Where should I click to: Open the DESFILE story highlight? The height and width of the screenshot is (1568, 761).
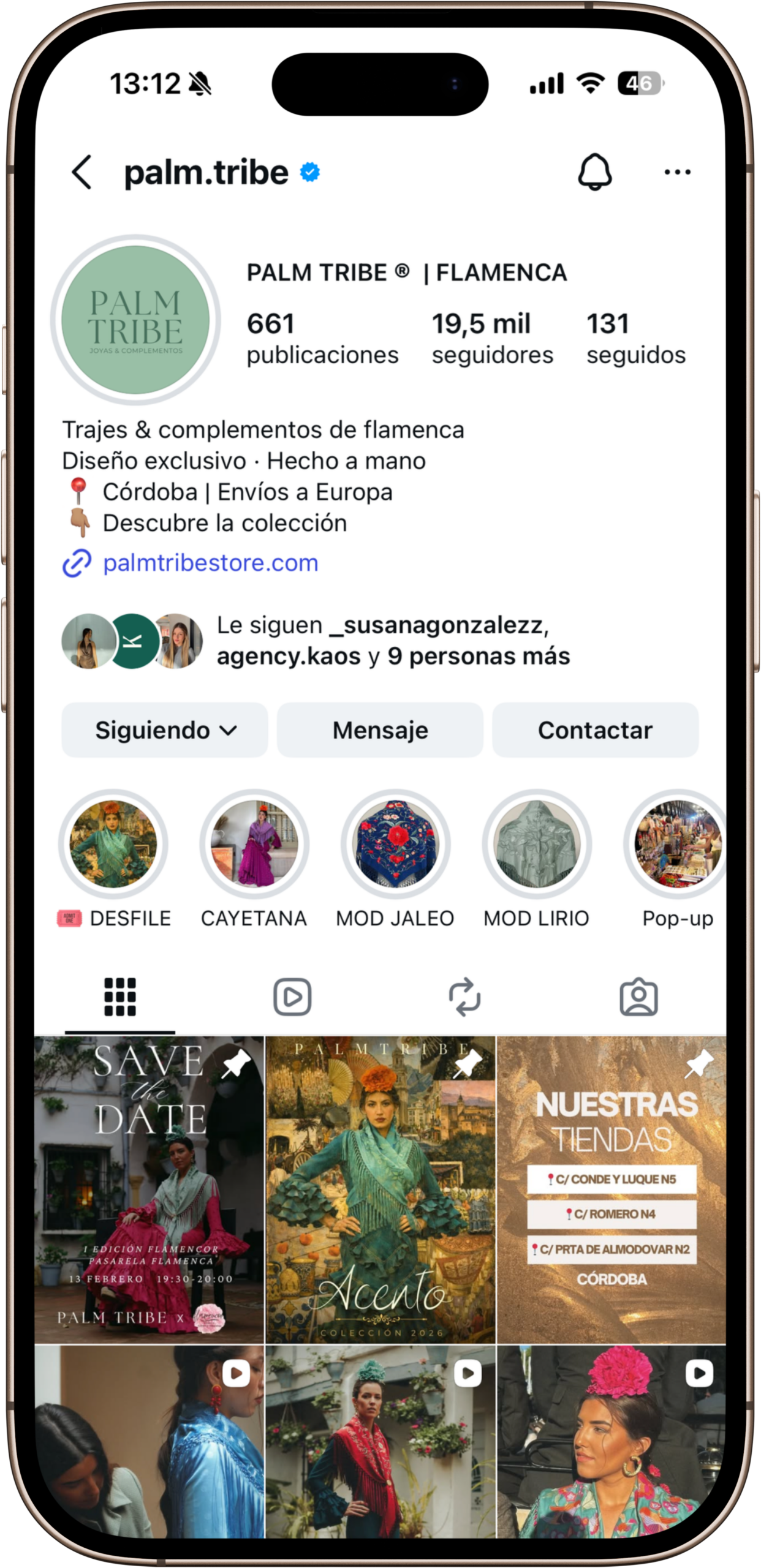(x=113, y=844)
